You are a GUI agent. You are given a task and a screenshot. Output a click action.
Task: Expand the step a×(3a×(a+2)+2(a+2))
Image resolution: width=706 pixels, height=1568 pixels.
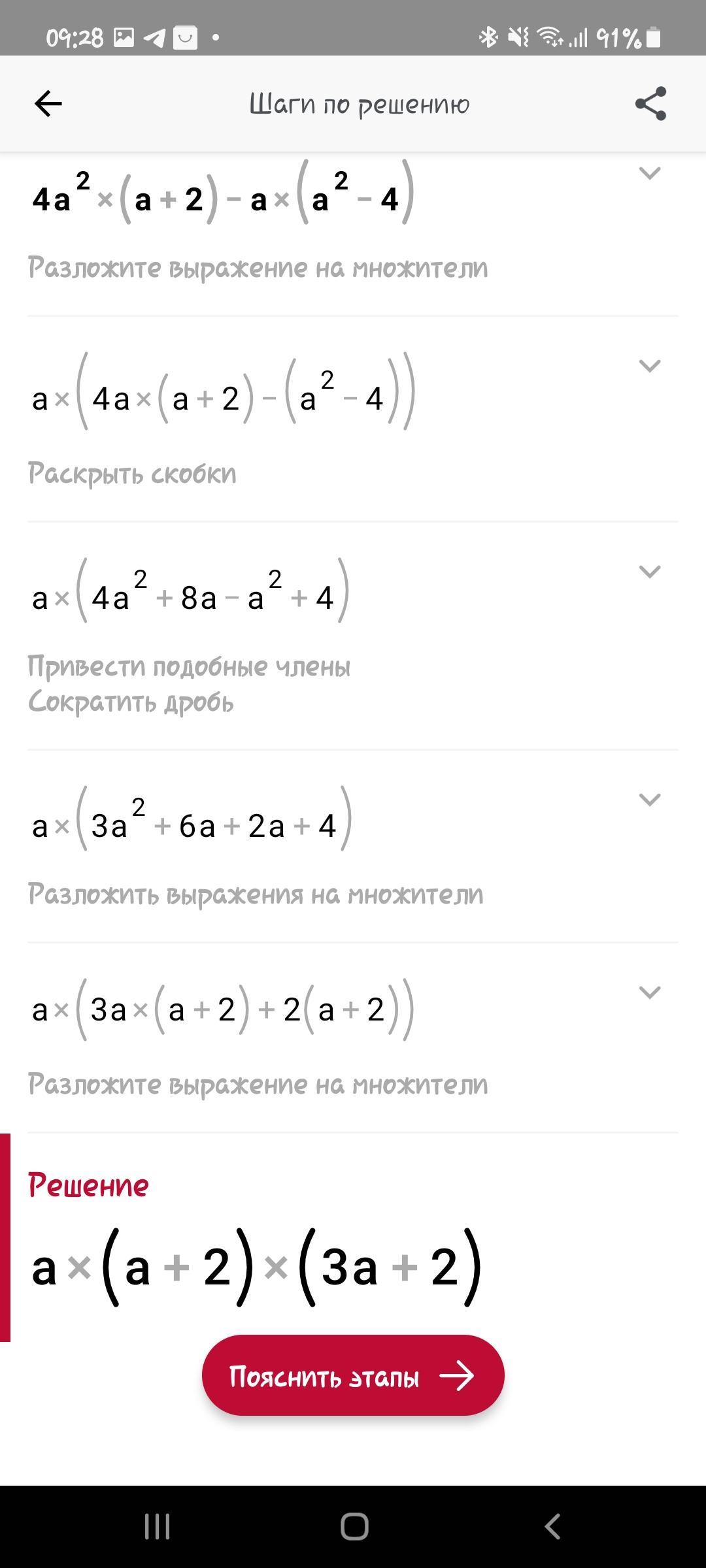pyautogui.click(x=649, y=992)
